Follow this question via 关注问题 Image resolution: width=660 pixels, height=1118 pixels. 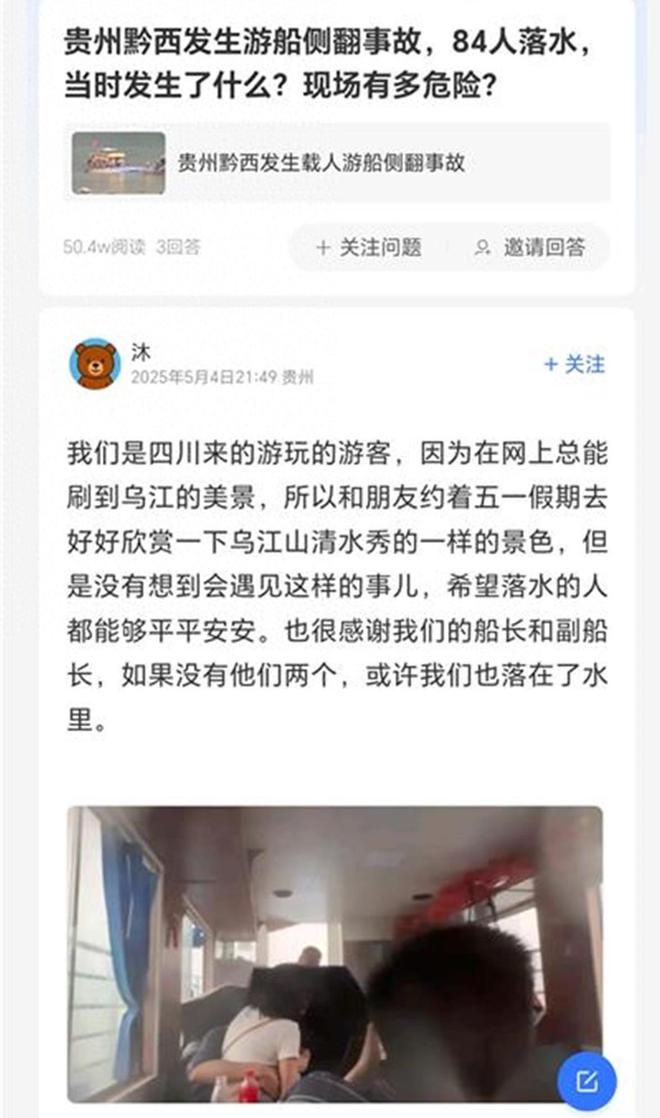(367, 247)
